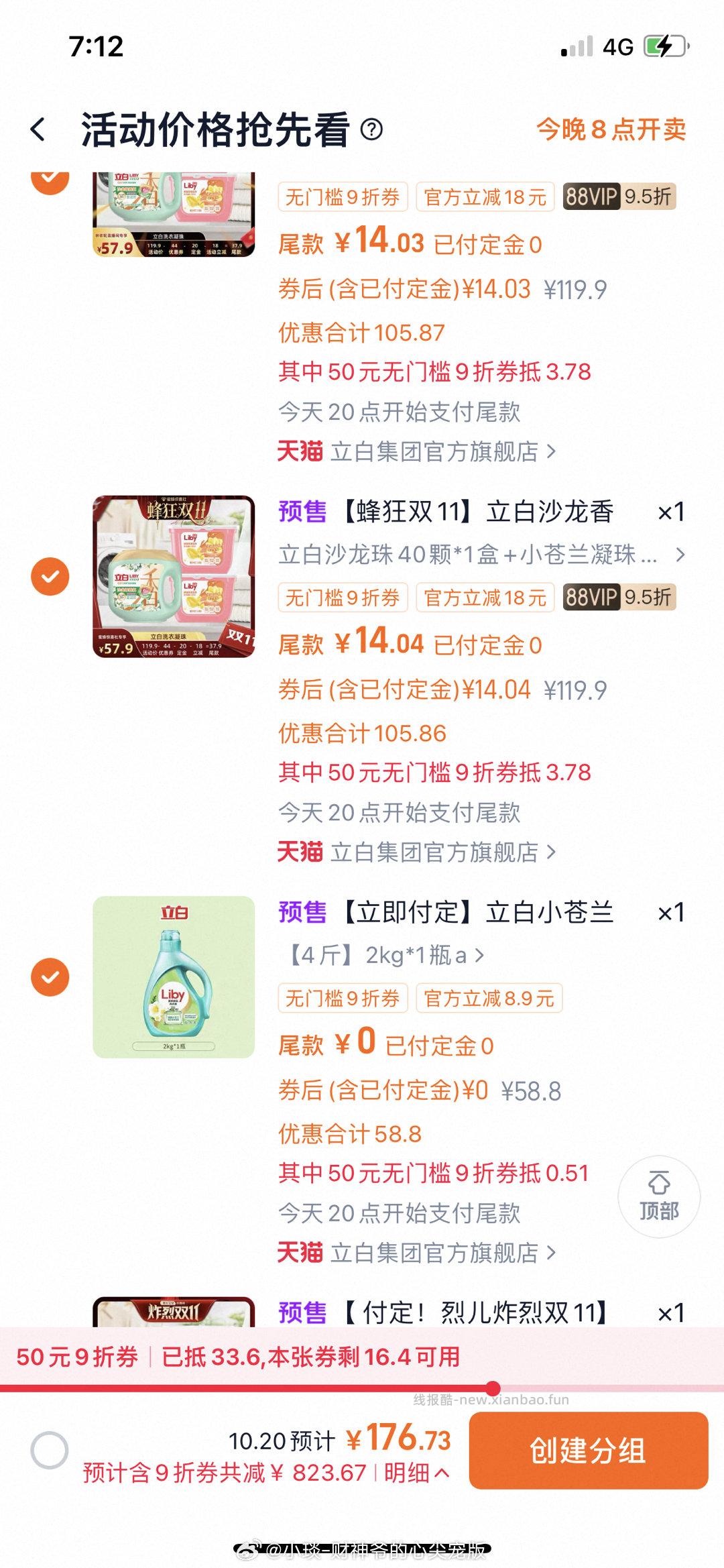This screenshot has height=1568, width=724.
Task: Jump to top with 顶部 button
Action: (x=658, y=1197)
